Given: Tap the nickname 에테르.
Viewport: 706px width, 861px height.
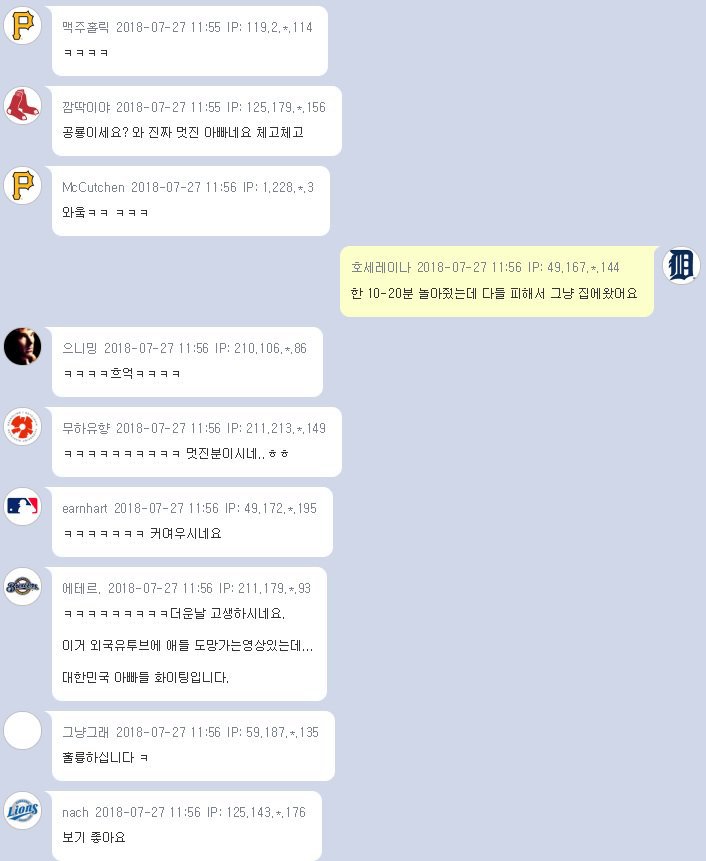Looking at the screenshot, I should 80,588.
